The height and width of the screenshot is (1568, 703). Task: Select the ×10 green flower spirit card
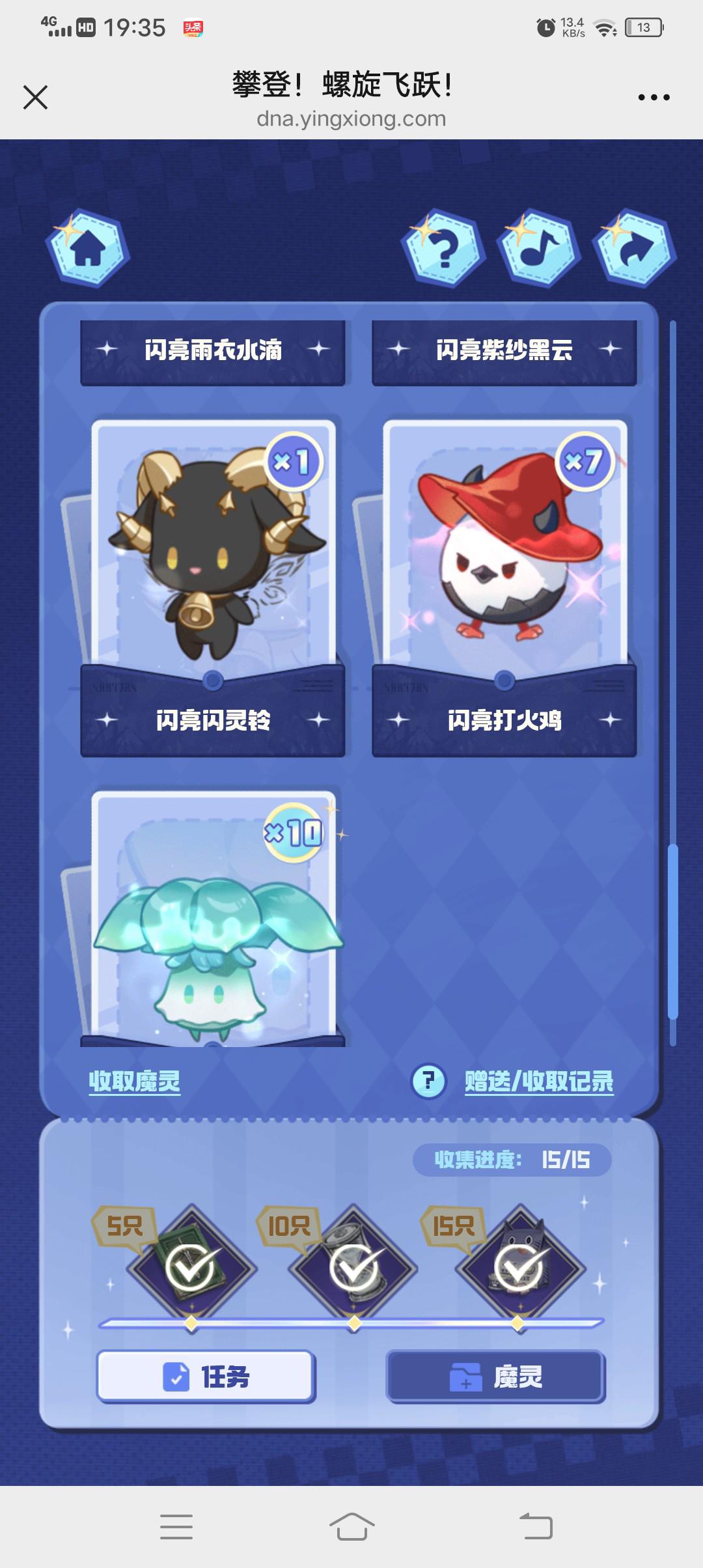[213, 925]
